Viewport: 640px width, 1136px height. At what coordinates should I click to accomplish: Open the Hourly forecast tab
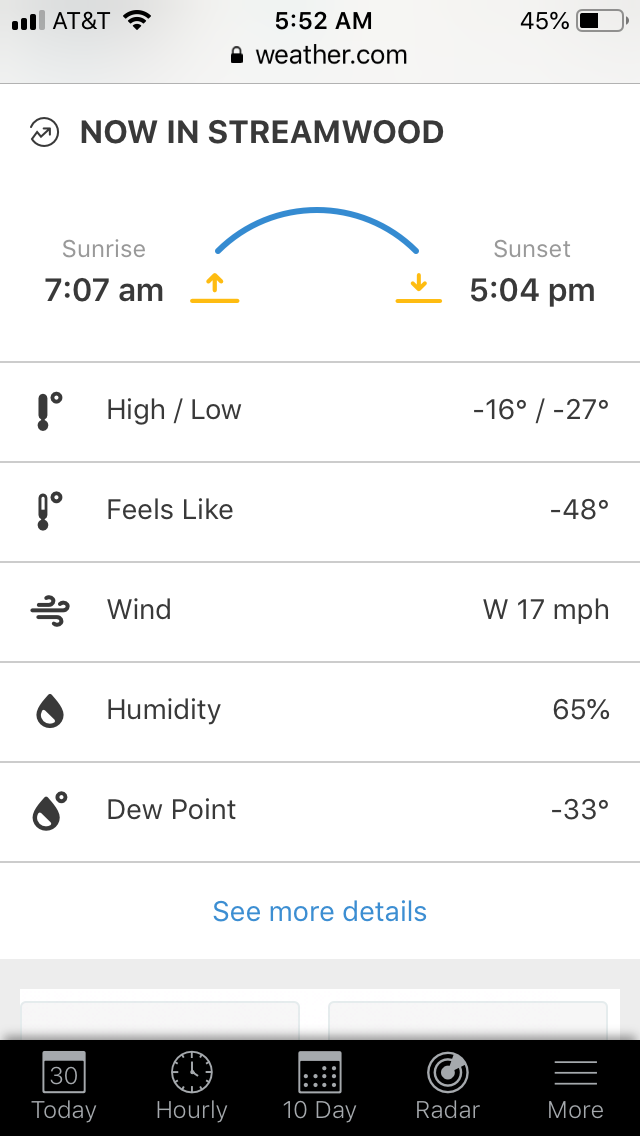tap(192, 1086)
